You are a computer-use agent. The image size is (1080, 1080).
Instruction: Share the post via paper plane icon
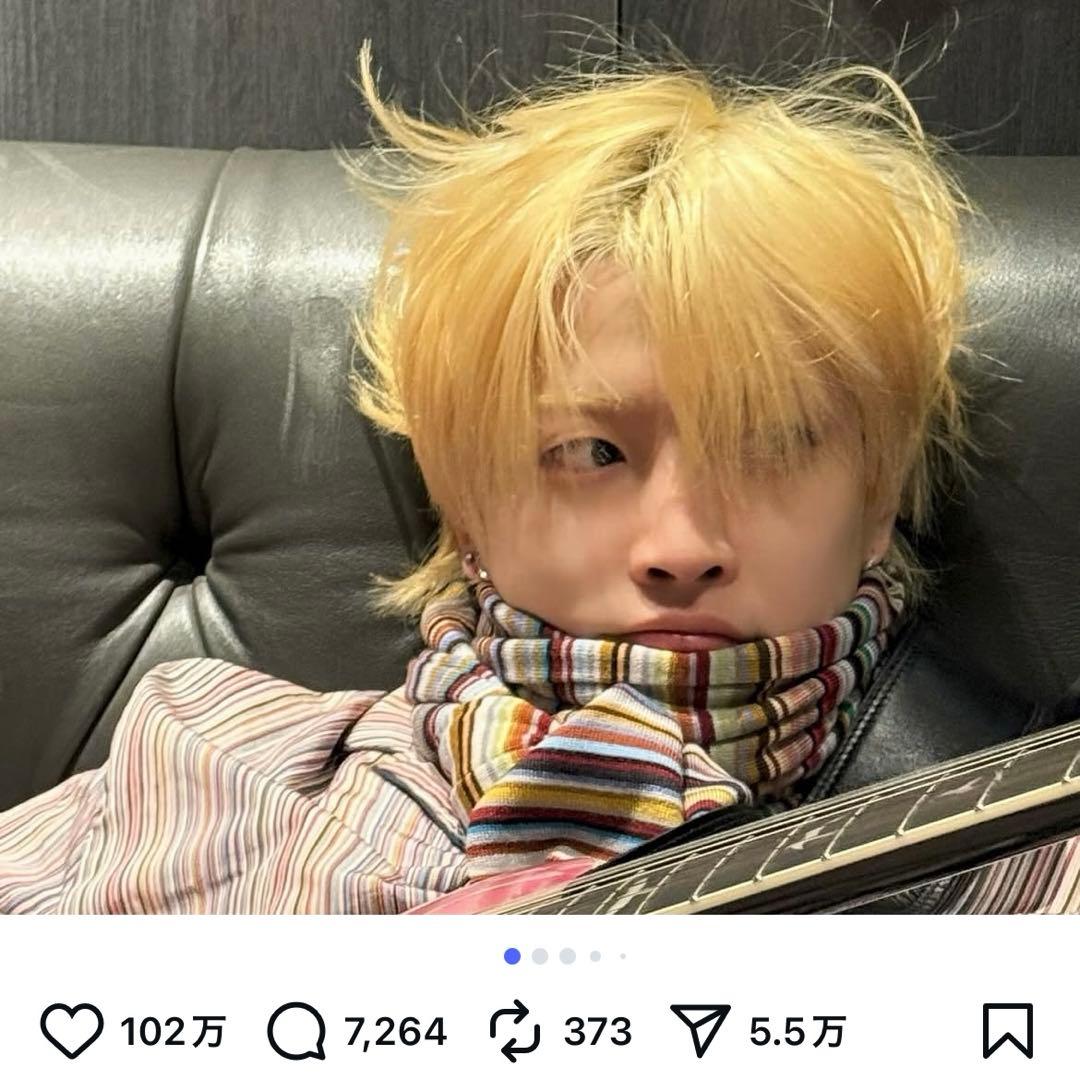pyautogui.click(x=700, y=1031)
